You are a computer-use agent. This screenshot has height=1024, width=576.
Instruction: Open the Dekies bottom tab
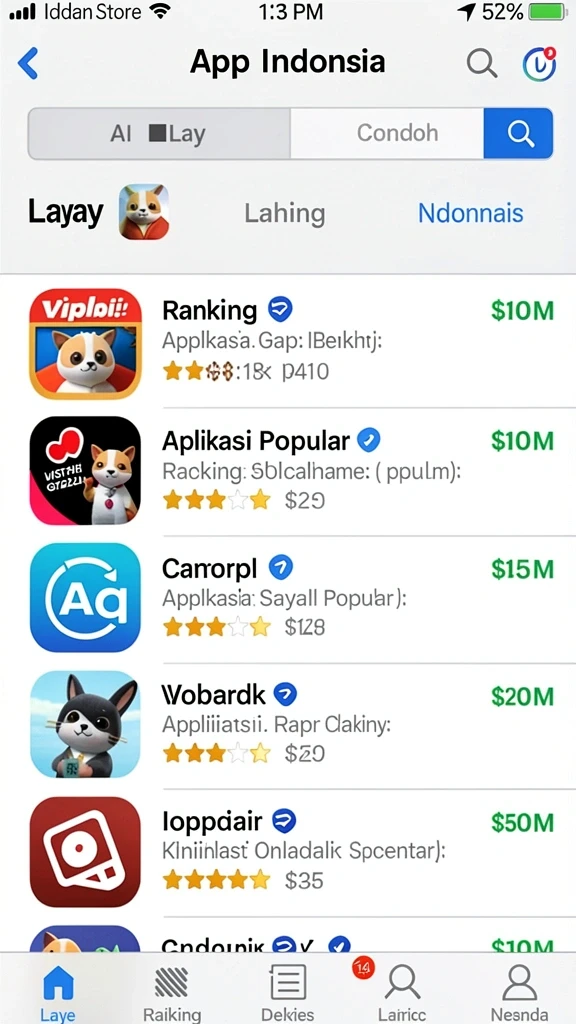coord(287,991)
